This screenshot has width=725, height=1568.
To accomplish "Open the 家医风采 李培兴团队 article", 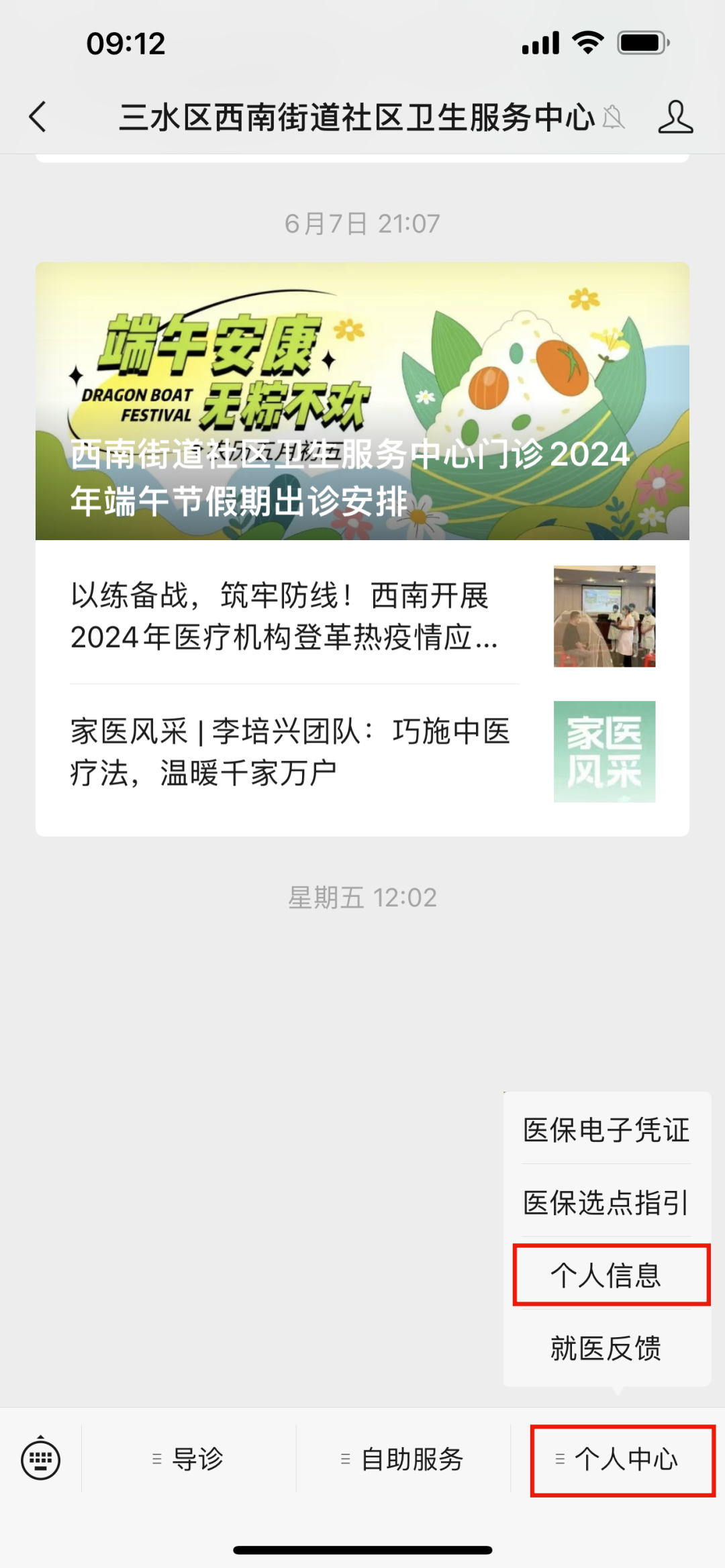I will click(294, 751).
